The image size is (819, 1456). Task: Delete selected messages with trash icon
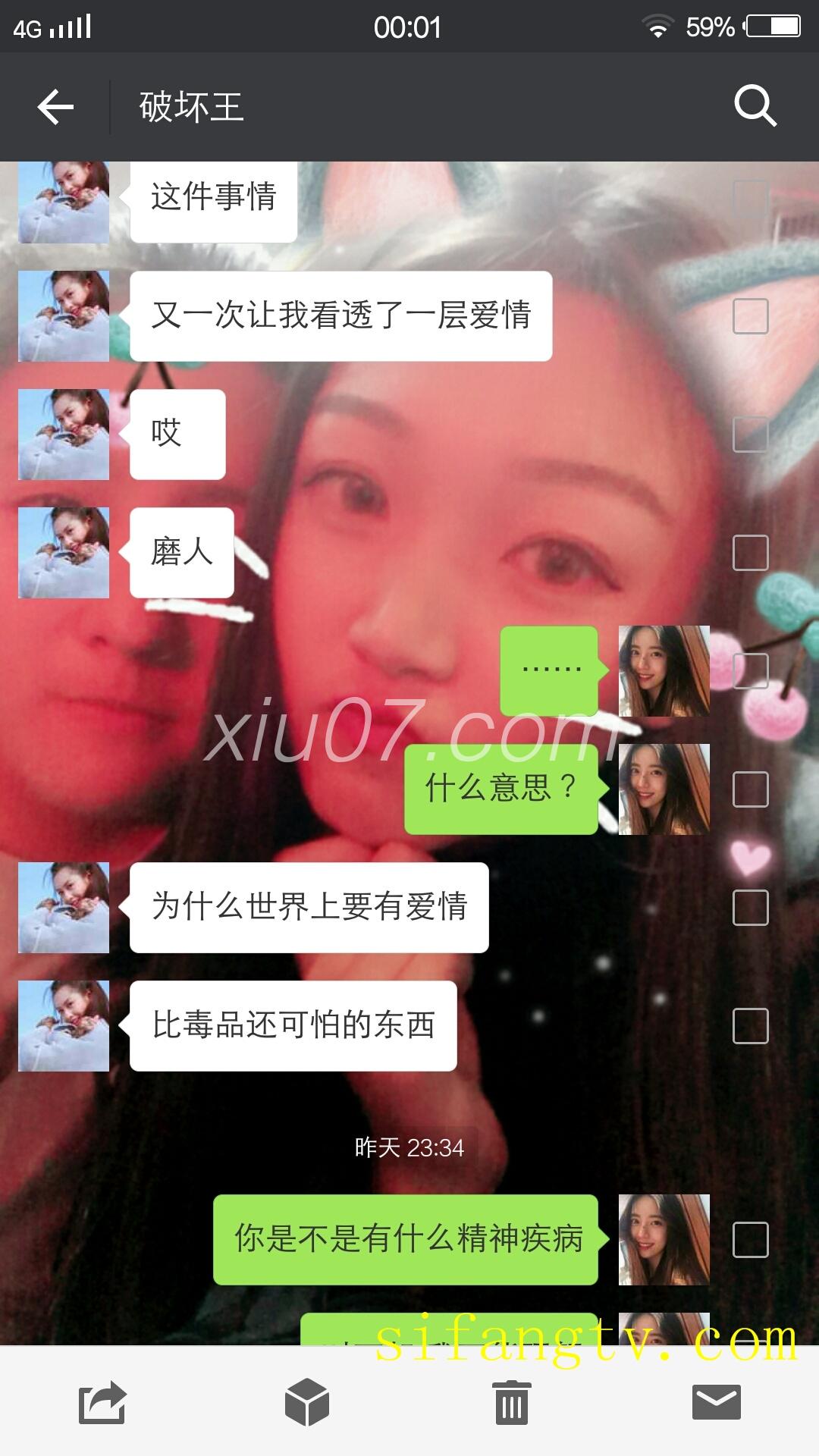pos(512,1402)
